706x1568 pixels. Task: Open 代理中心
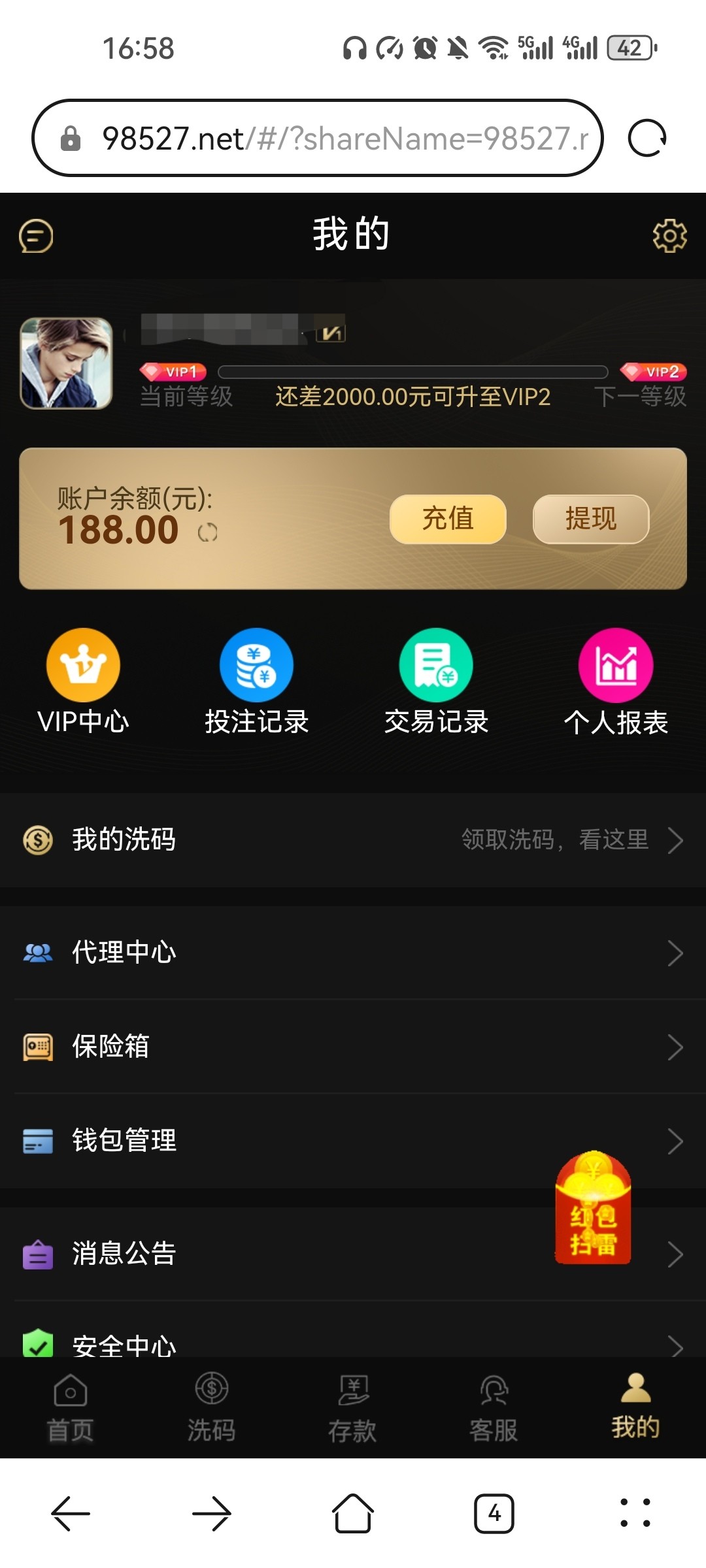[353, 953]
